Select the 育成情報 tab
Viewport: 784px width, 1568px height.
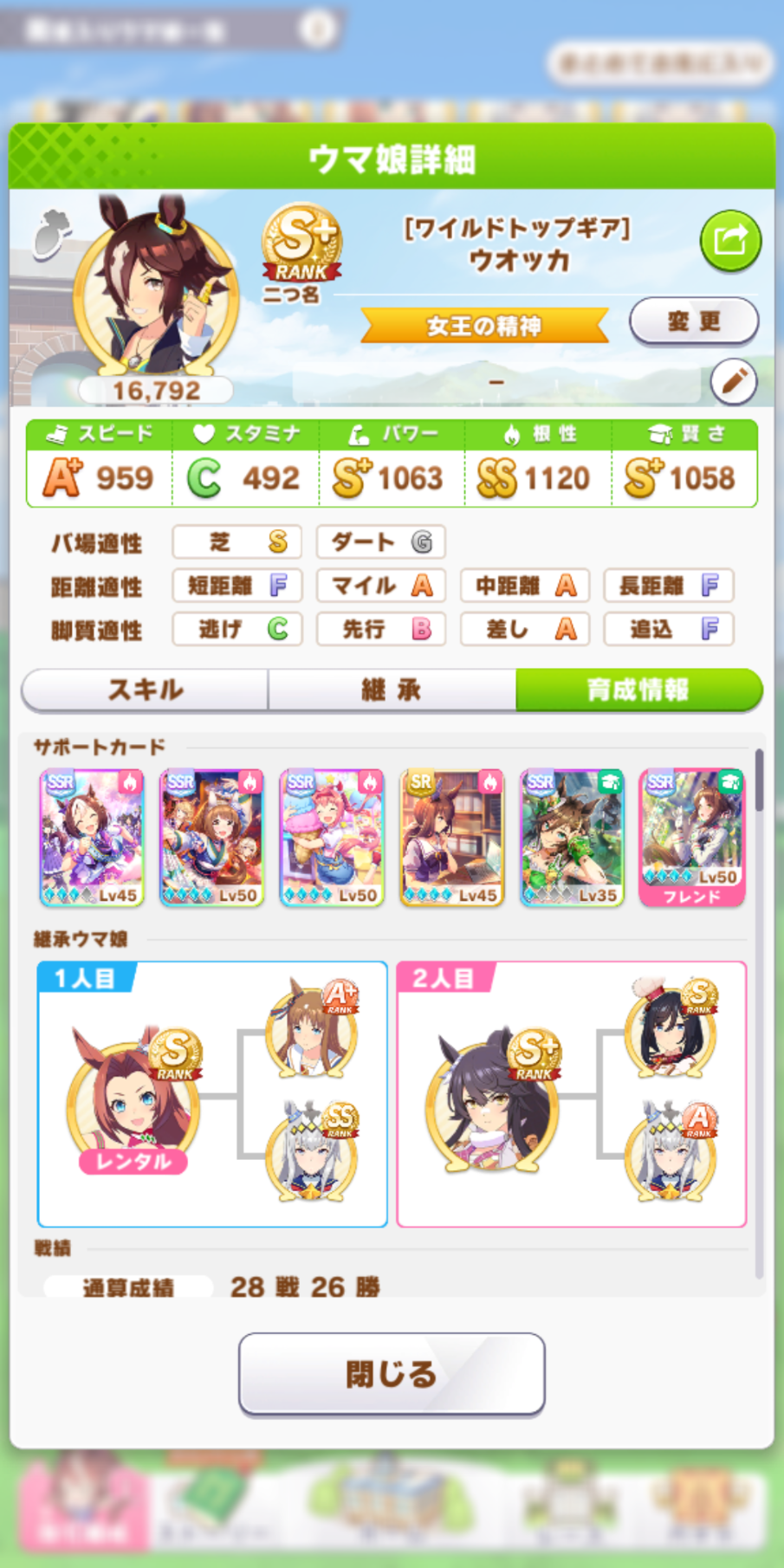pos(638,690)
